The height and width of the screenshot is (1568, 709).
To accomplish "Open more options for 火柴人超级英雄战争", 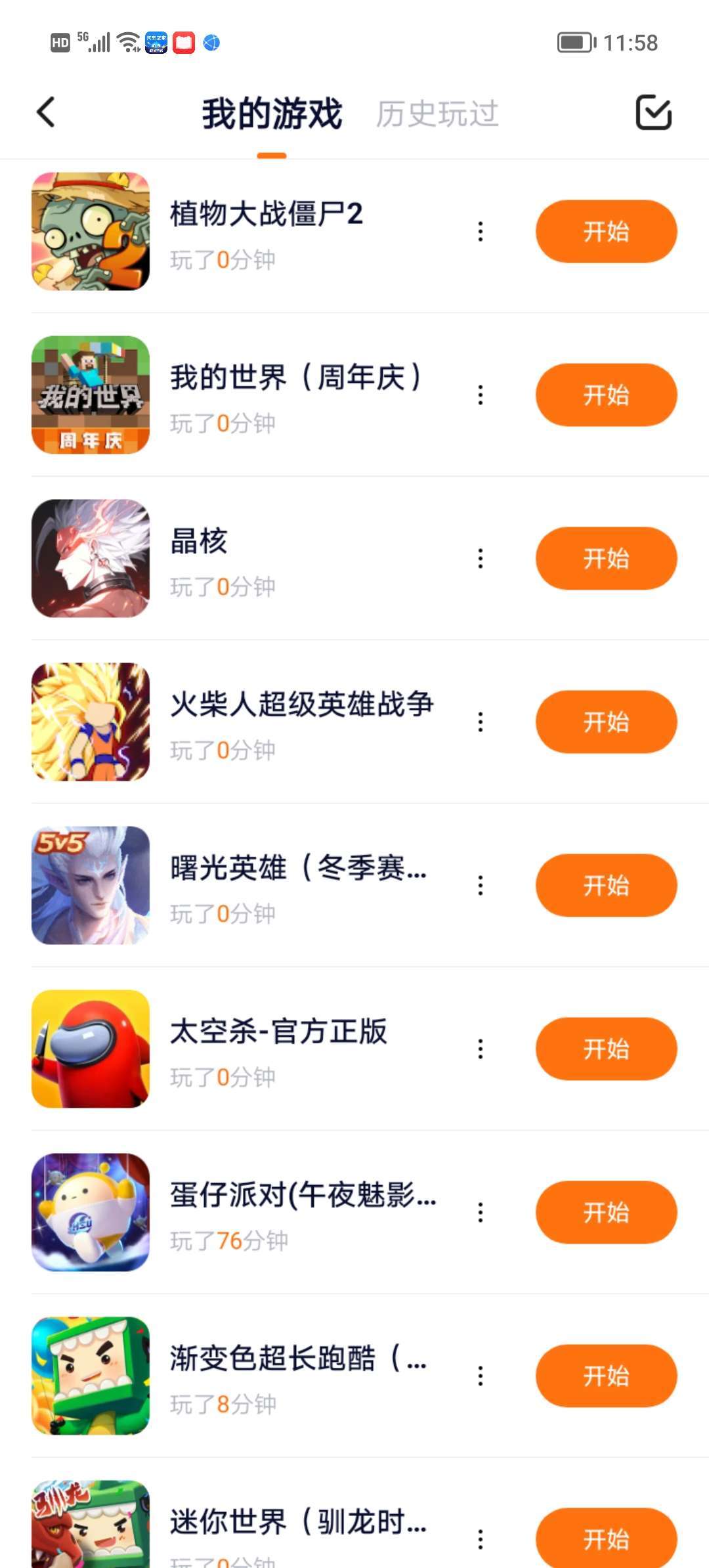I will click(481, 722).
